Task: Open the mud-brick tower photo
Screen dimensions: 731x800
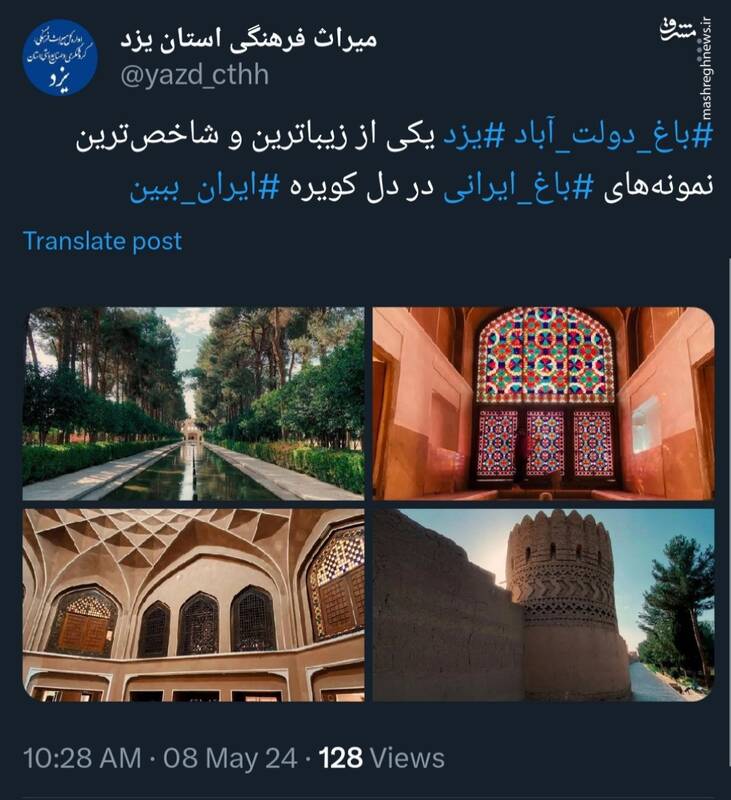Action: tap(543, 605)
